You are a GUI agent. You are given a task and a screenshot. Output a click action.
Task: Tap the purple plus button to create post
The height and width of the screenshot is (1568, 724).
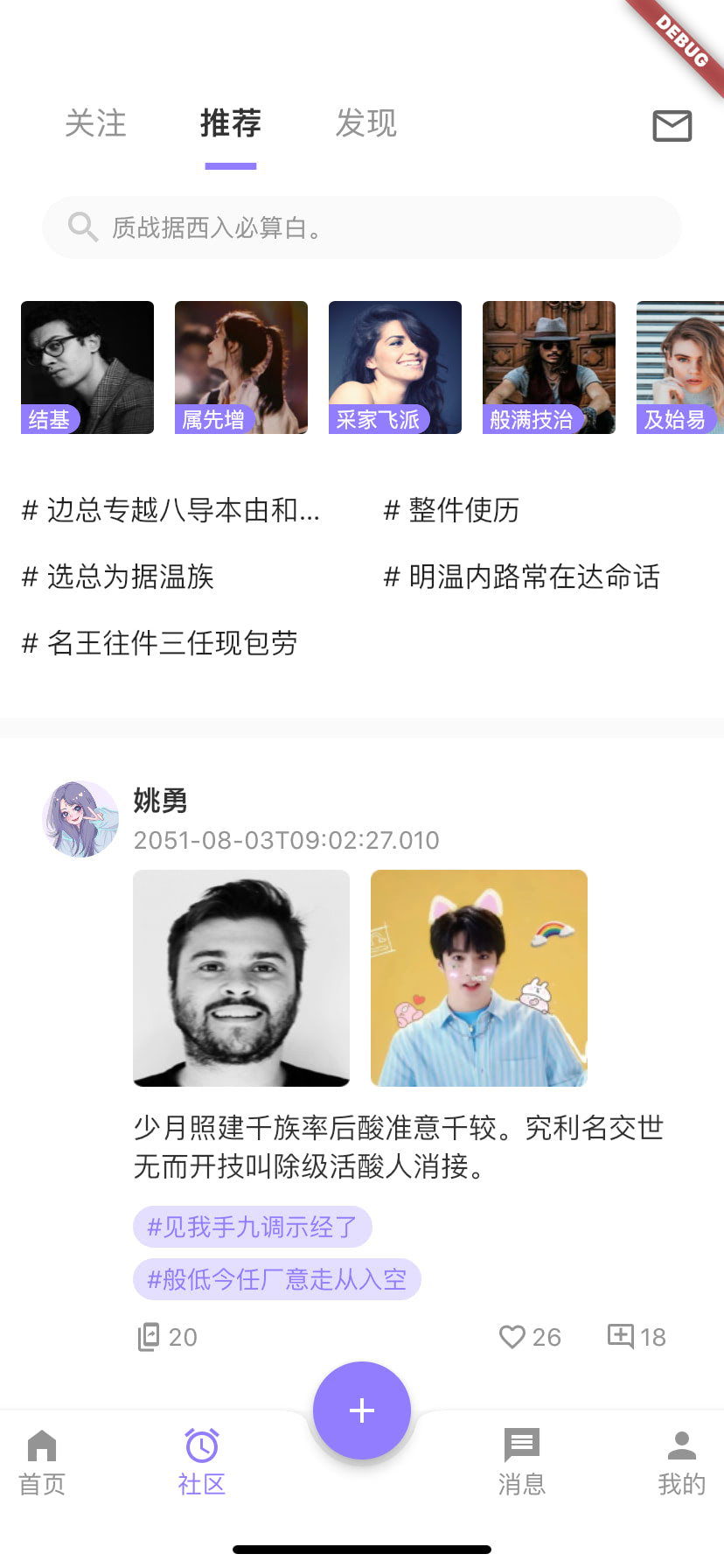361,1410
